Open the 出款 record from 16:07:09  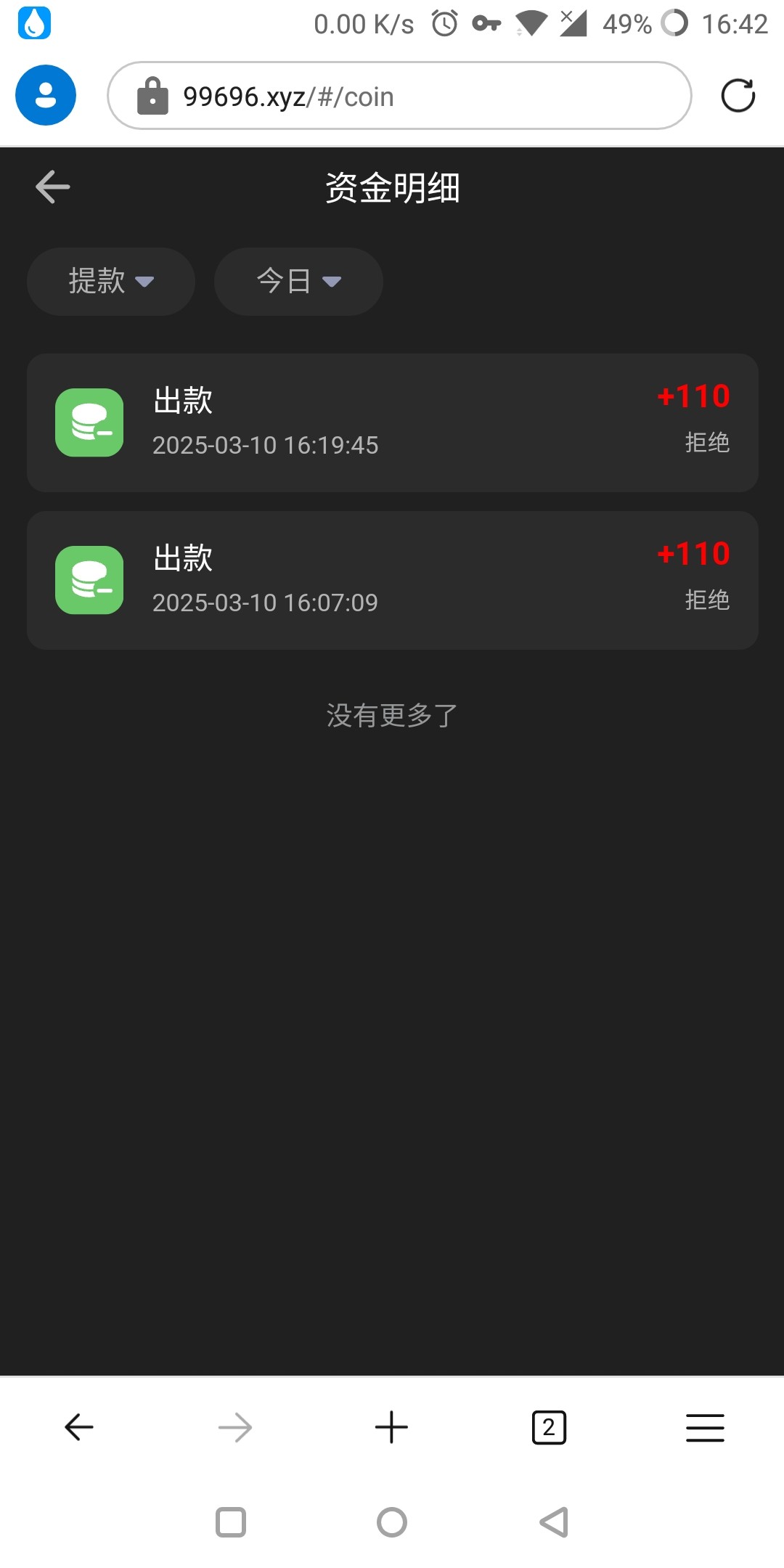click(x=392, y=580)
